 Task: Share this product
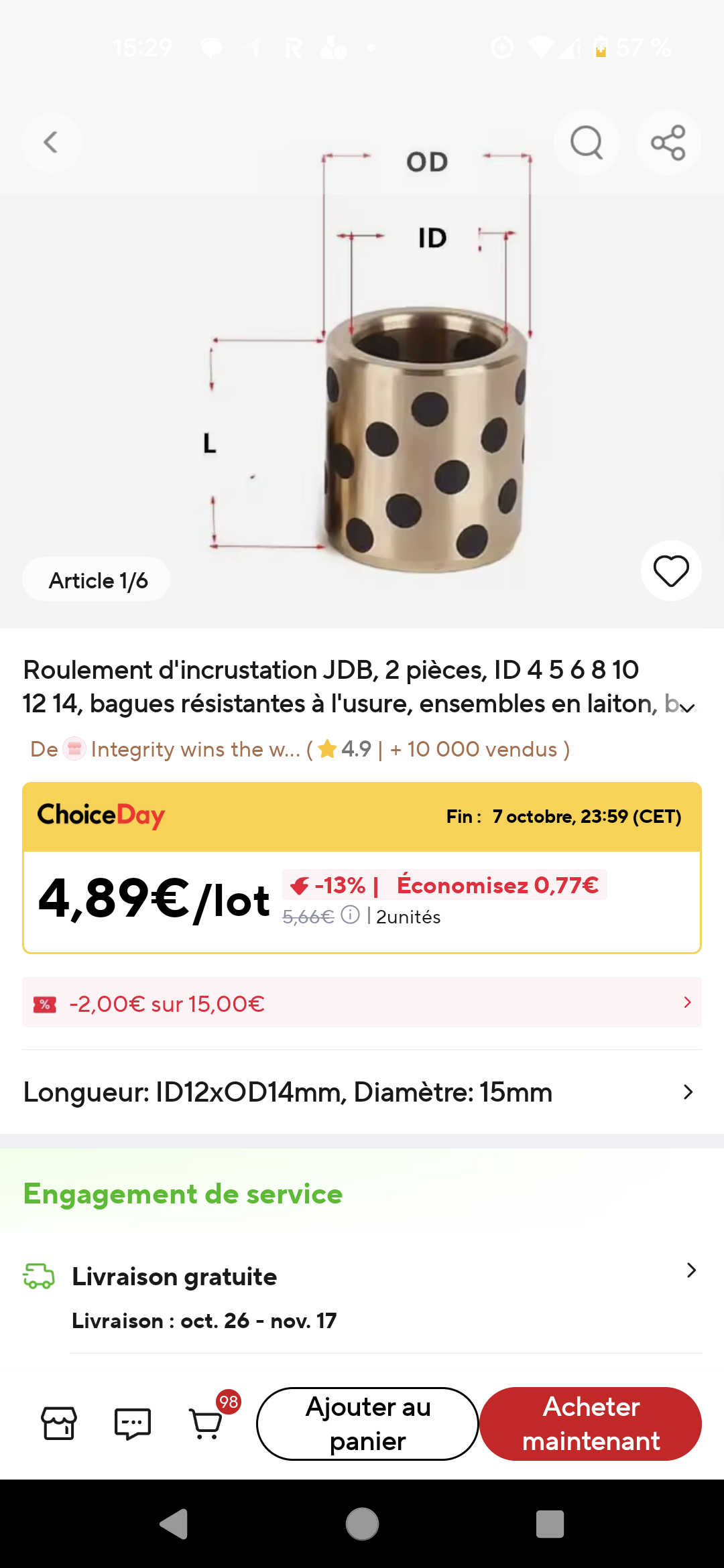click(668, 142)
